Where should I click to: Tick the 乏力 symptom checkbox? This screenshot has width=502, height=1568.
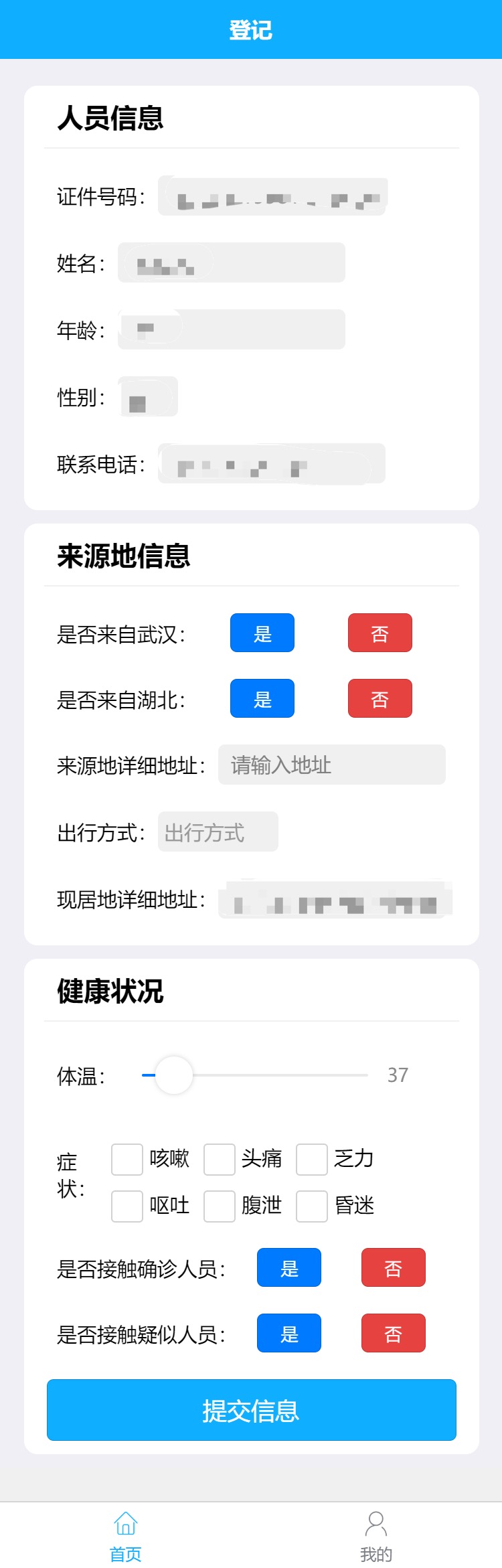(312, 1160)
